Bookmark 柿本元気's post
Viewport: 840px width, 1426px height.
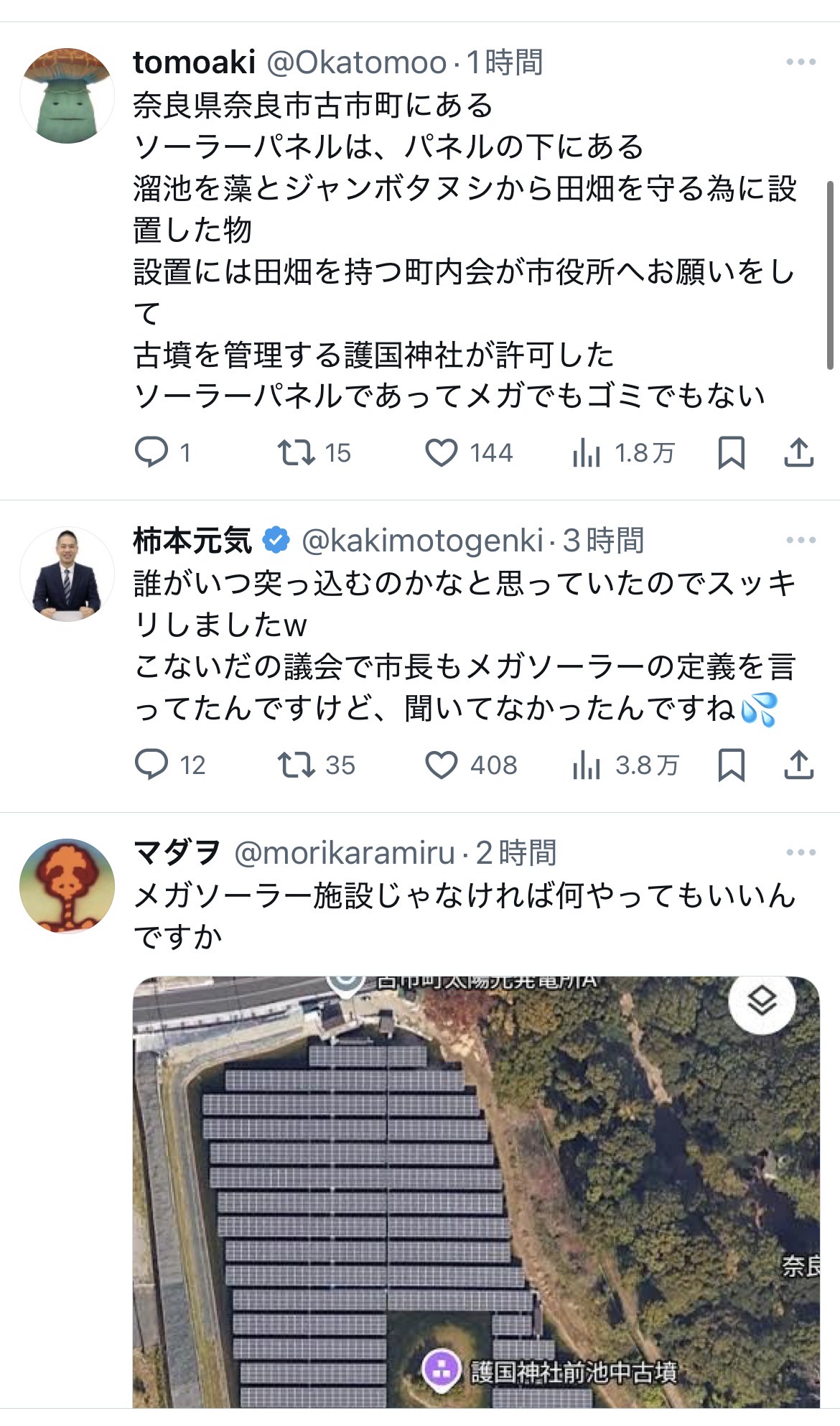tap(731, 765)
